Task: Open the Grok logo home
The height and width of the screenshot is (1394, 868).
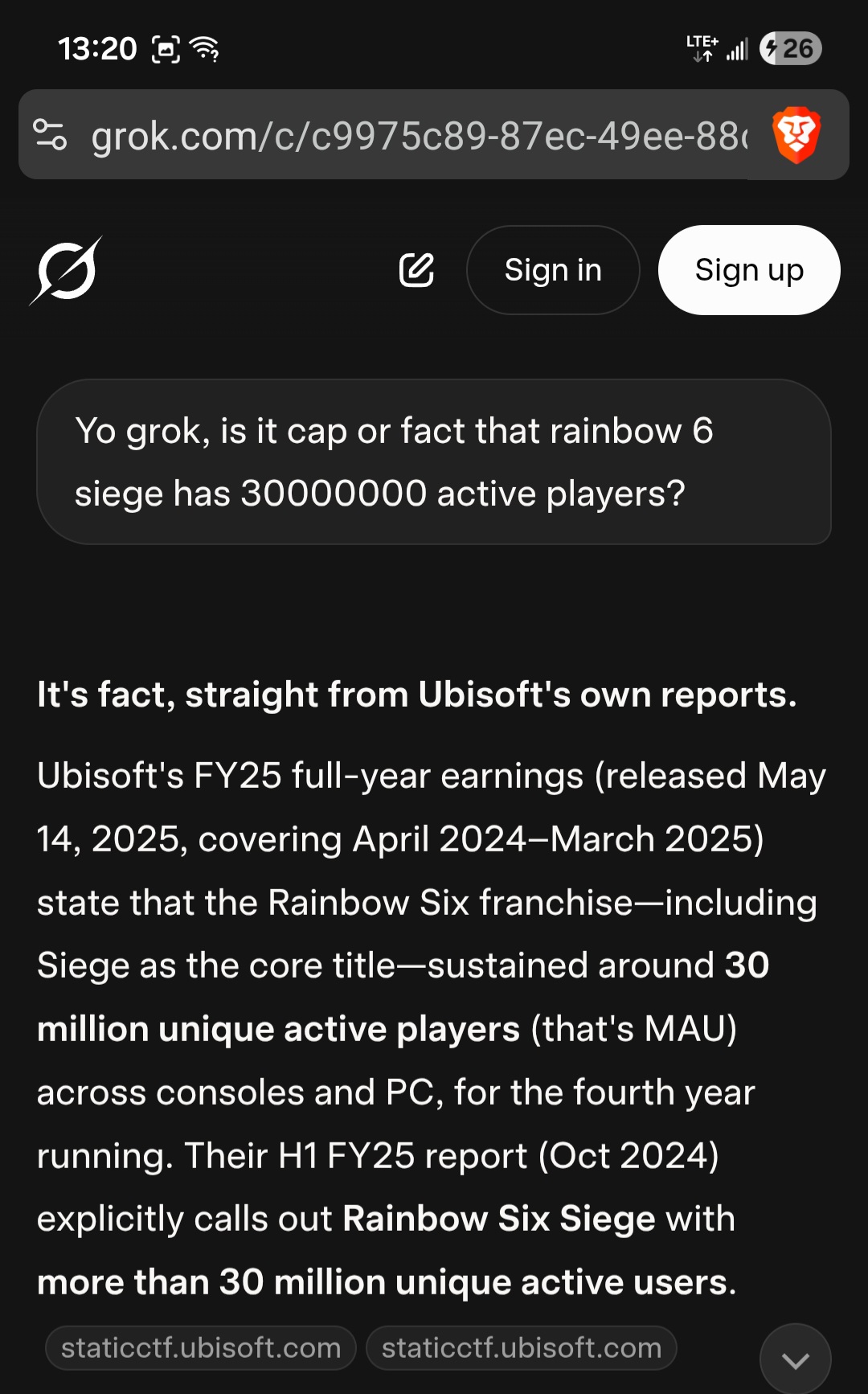Action: [67, 271]
